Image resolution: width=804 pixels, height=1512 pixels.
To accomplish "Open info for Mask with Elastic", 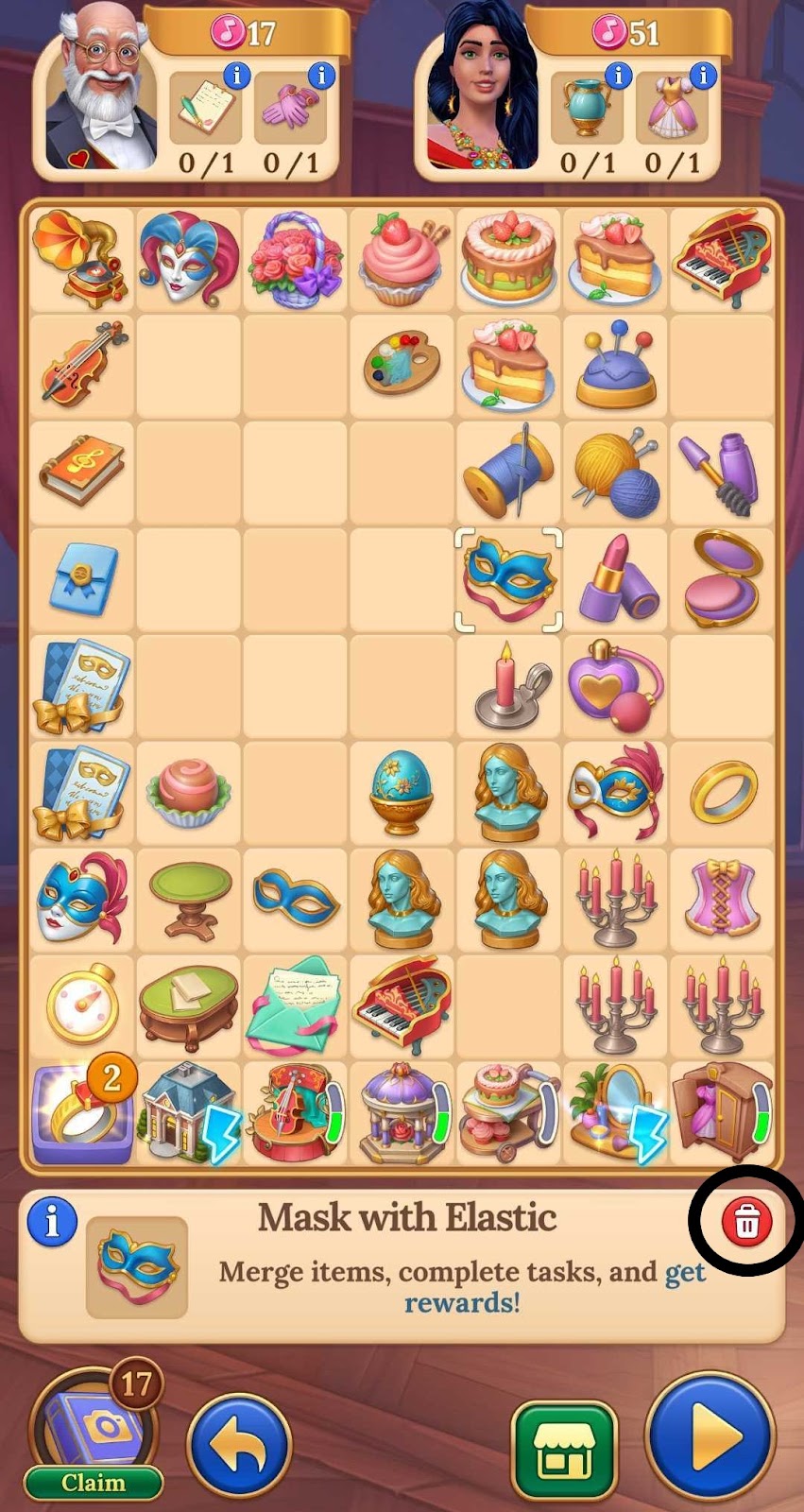I will (52, 1221).
